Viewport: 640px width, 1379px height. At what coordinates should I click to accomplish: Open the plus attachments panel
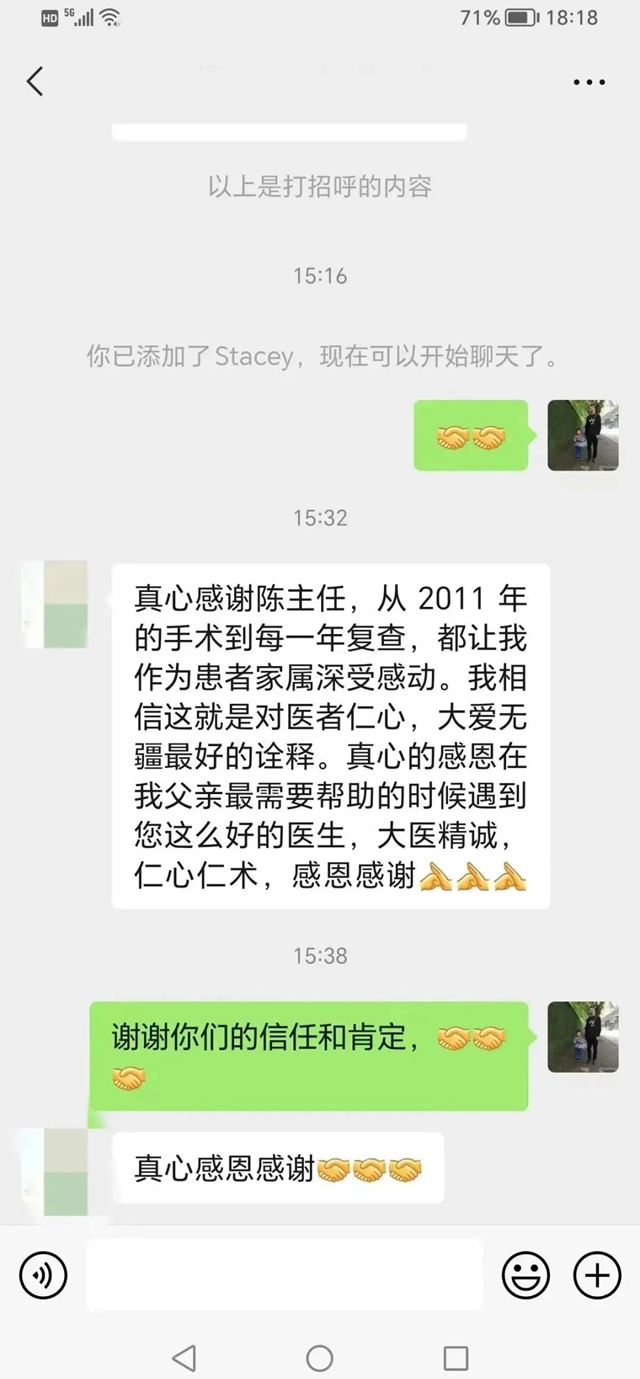click(x=597, y=1275)
